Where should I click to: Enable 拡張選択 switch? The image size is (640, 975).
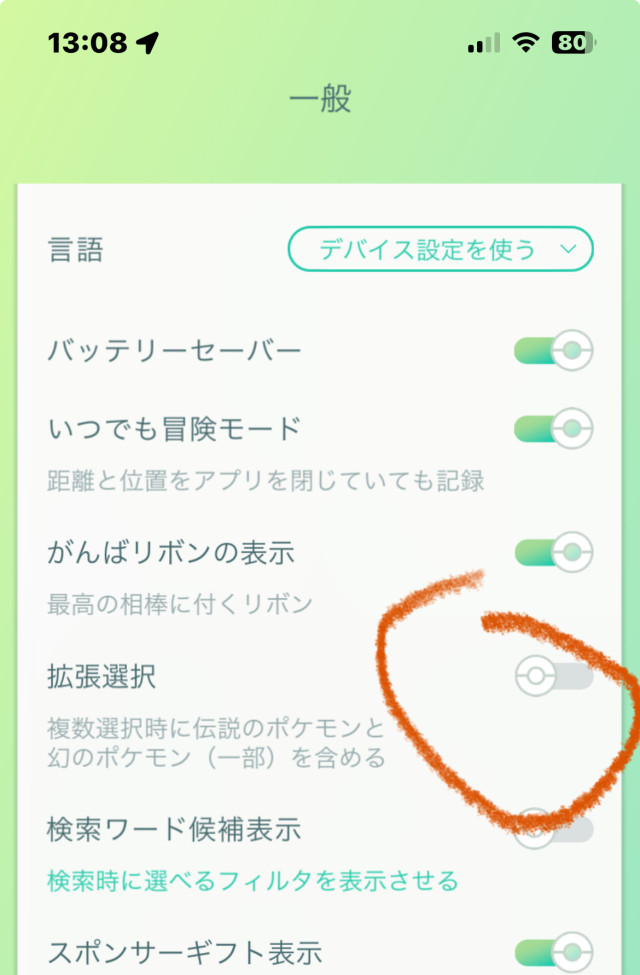(x=553, y=677)
